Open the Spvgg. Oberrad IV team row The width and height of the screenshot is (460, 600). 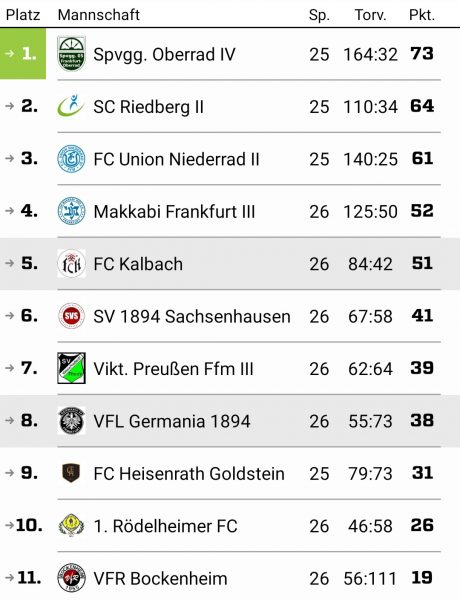230,54
